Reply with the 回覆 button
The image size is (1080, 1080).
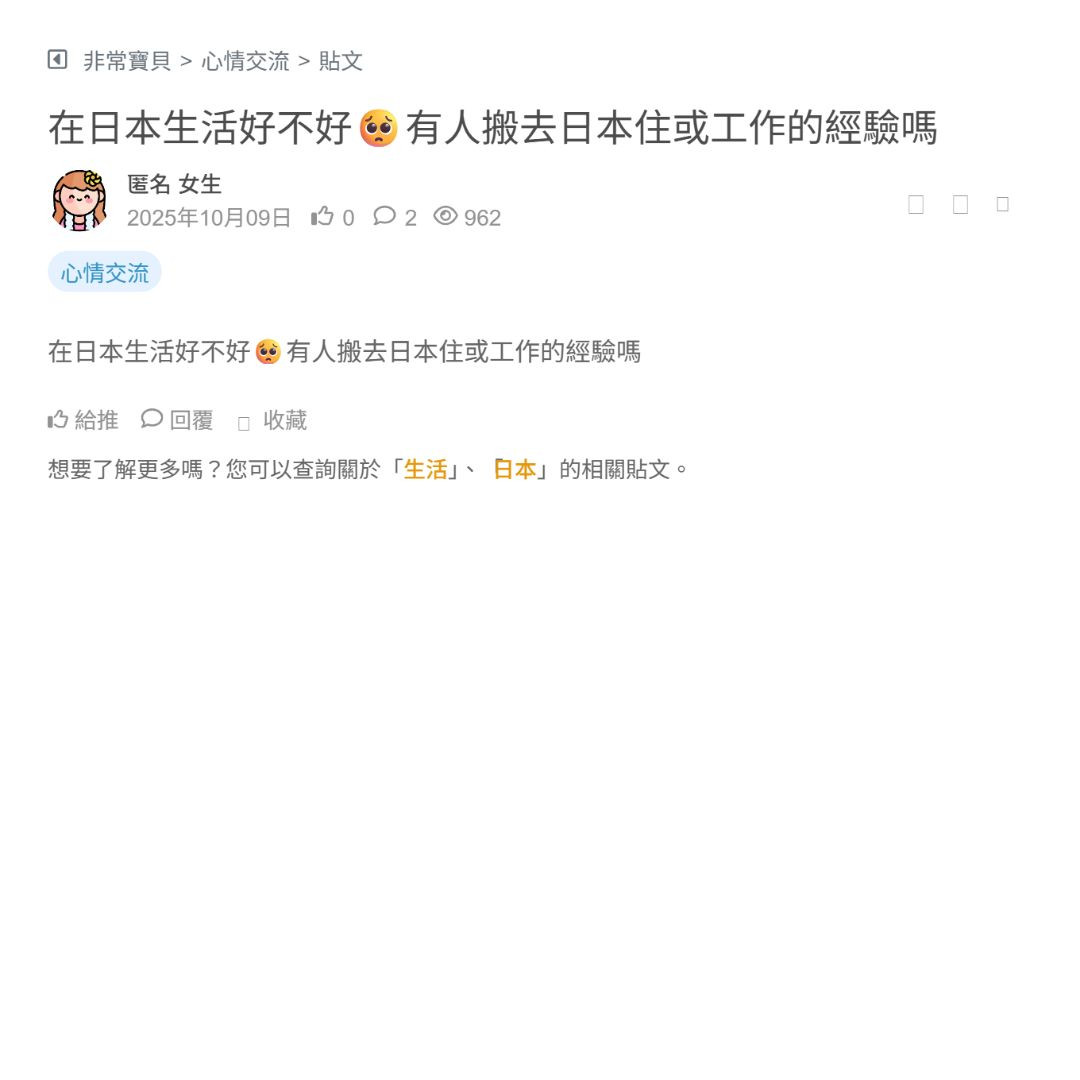(178, 420)
